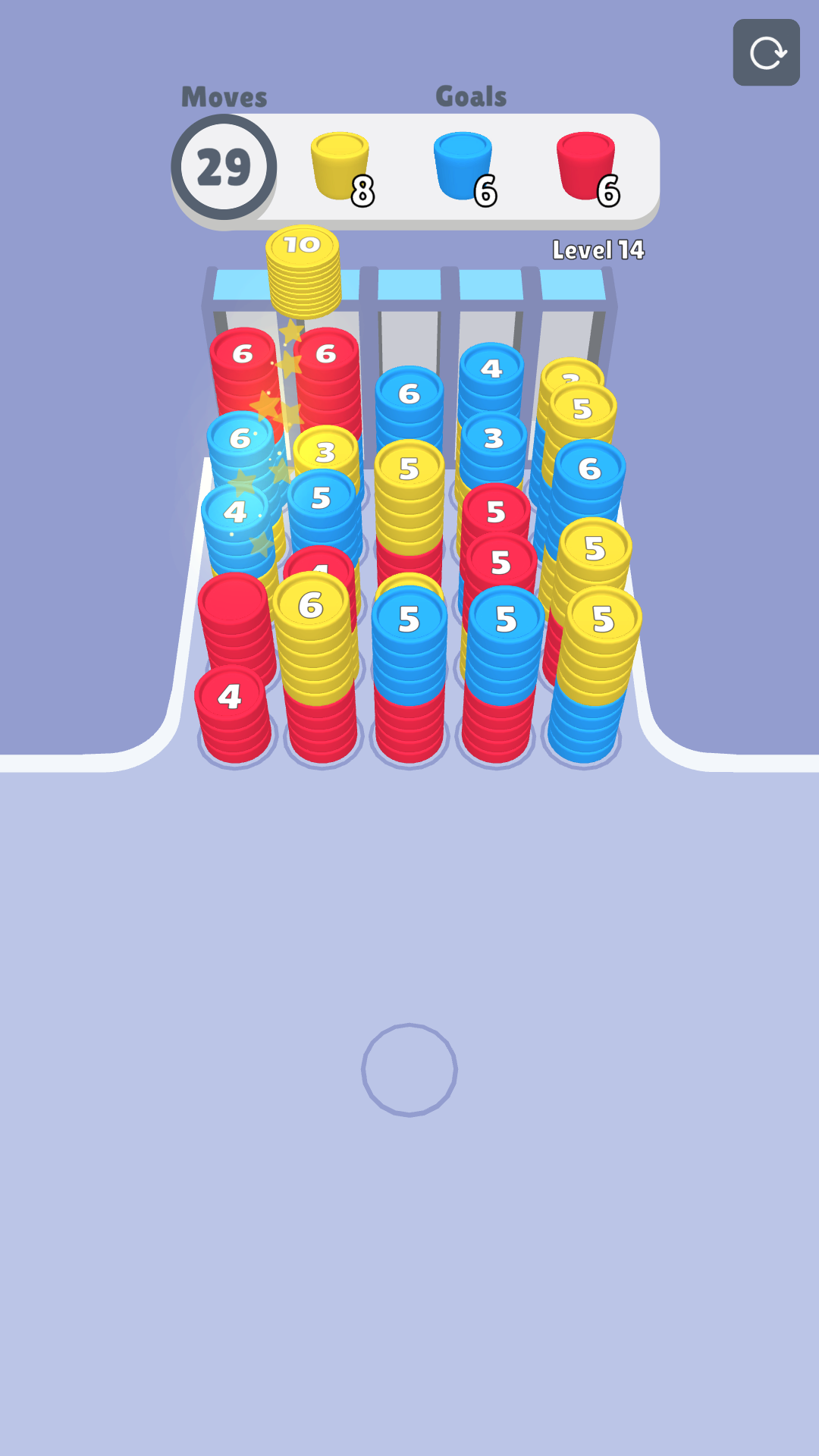
Task: Restart the level with the reload button
Action: (x=766, y=52)
